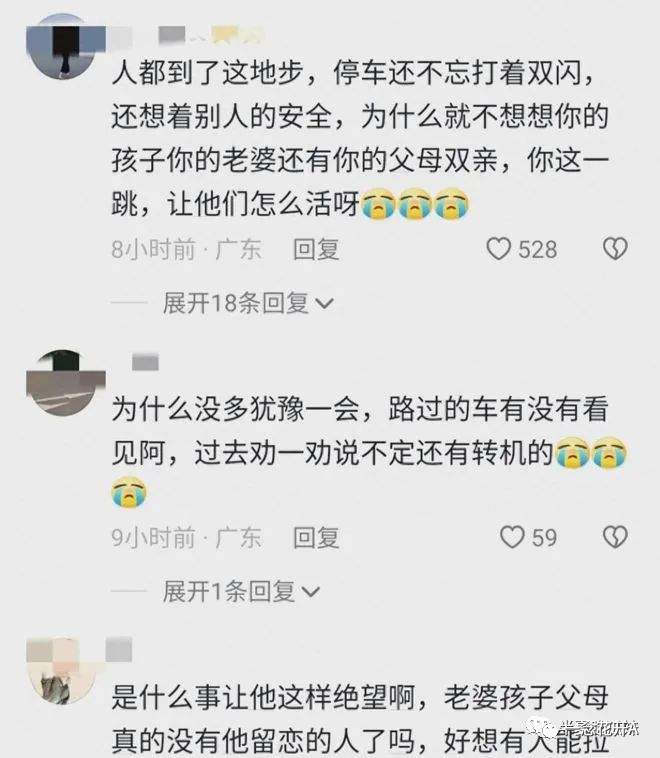Reply to the comment posted 9小时前
The width and height of the screenshot is (660, 758).
click(x=316, y=537)
